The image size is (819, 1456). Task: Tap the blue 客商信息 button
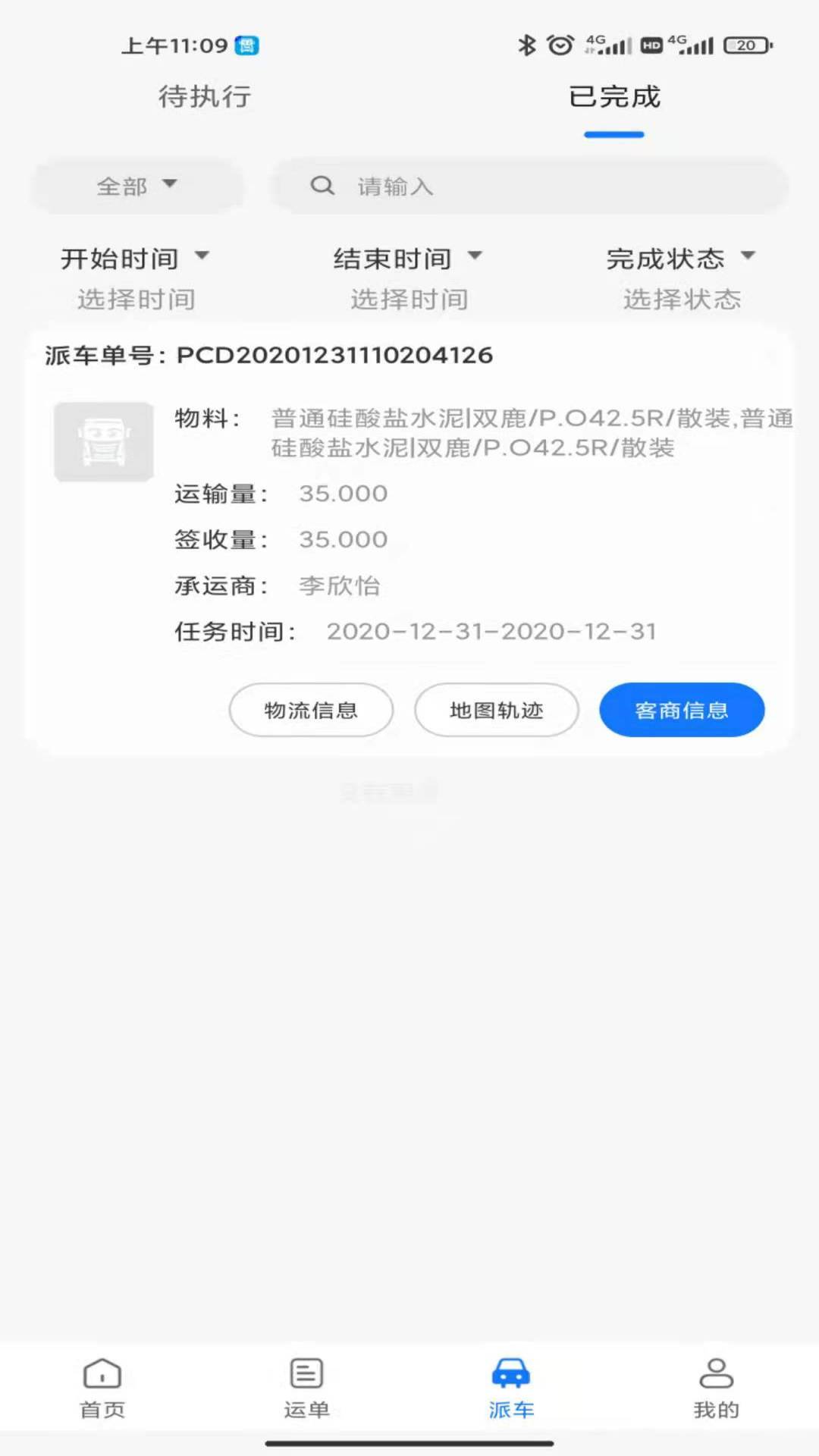click(x=681, y=710)
